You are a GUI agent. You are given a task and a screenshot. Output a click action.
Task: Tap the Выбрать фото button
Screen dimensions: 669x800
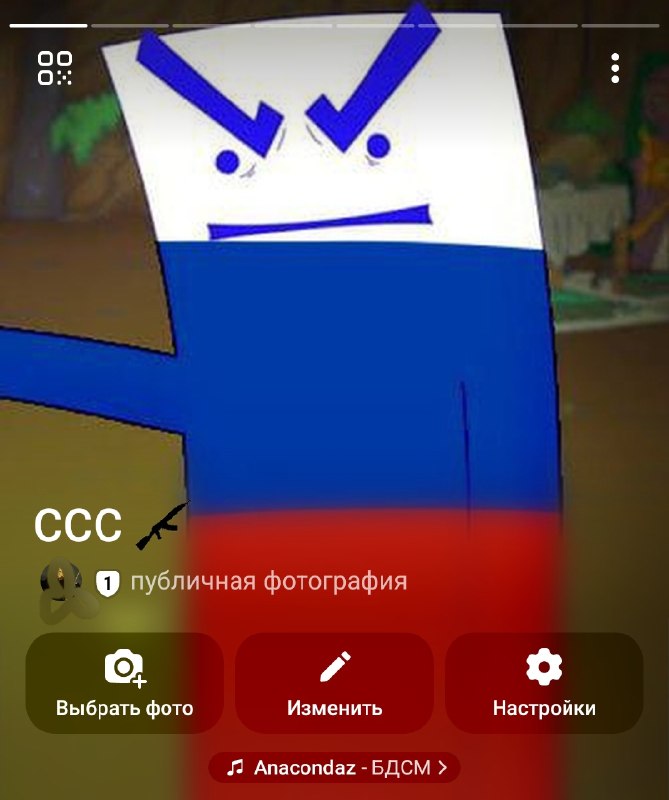[x=125, y=683]
